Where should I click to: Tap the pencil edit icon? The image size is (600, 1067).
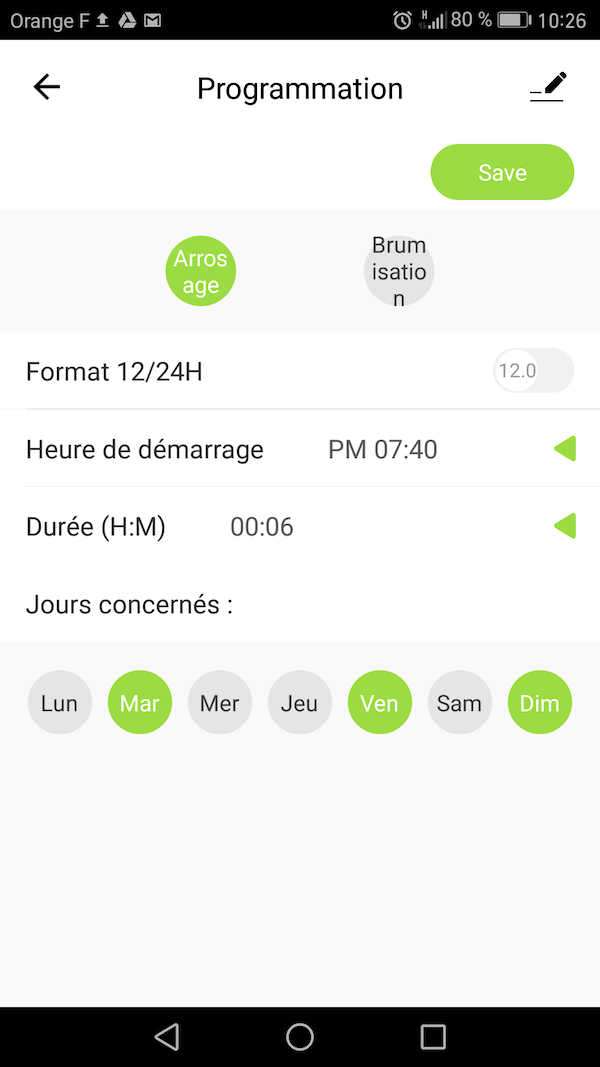click(548, 88)
